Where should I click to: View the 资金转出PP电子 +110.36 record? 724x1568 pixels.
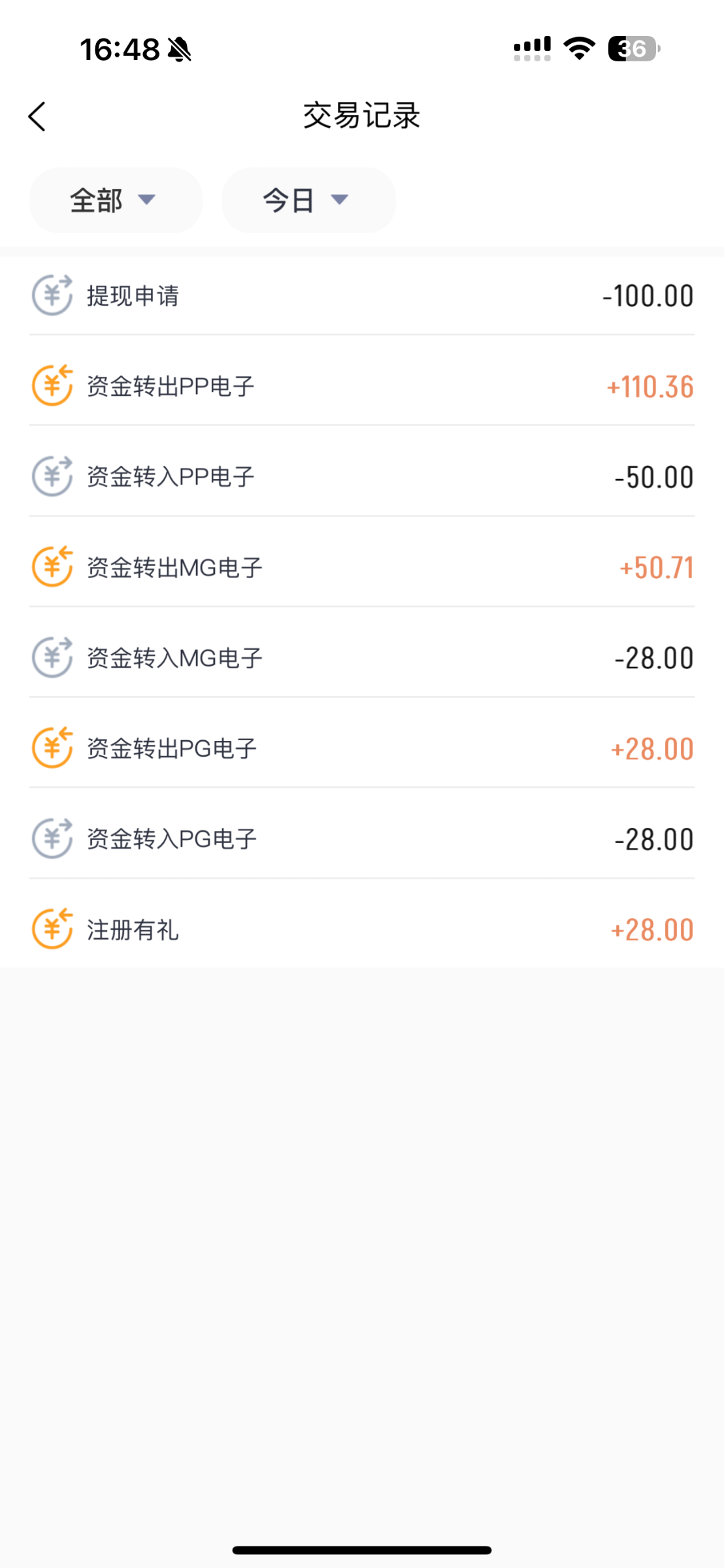point(362,386)
